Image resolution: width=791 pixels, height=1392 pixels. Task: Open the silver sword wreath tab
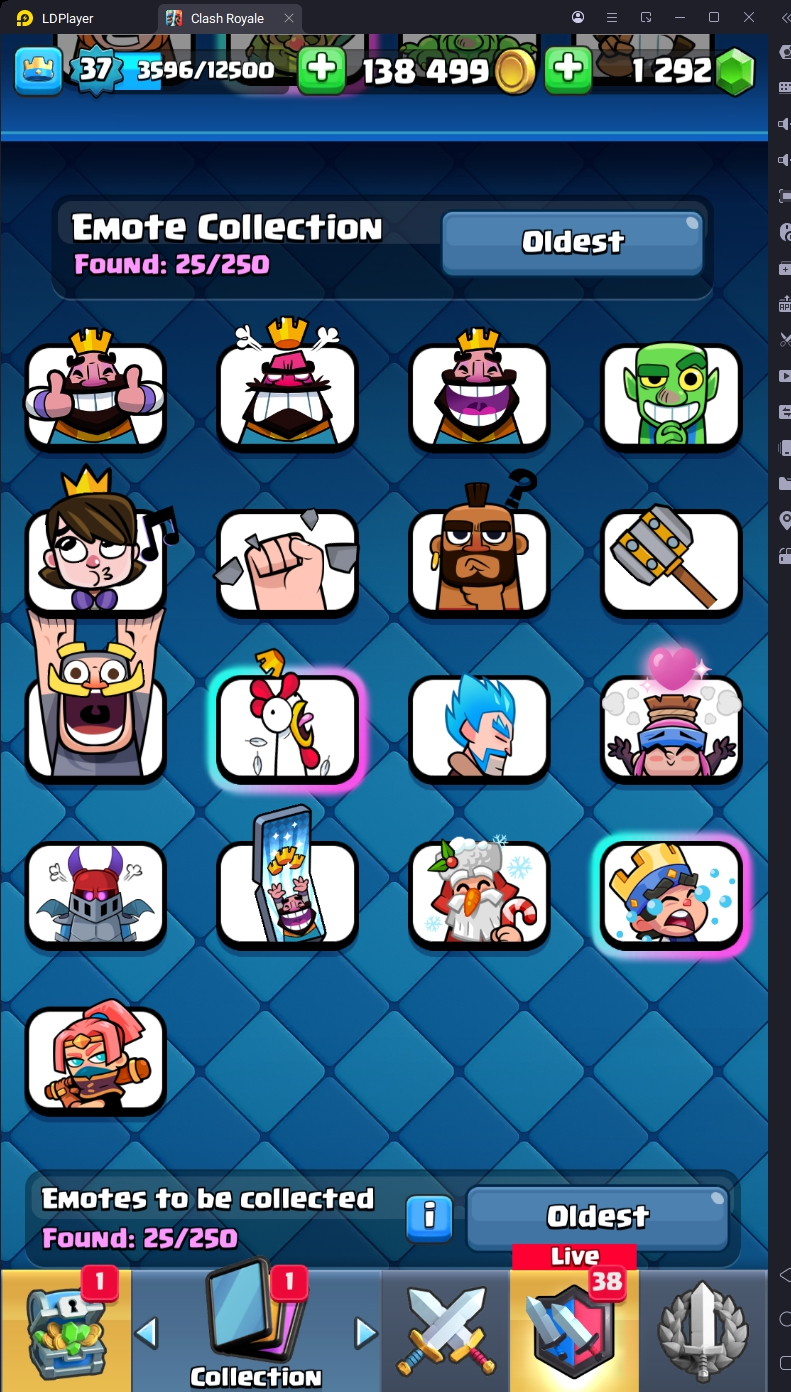[x=704, y=1332]
